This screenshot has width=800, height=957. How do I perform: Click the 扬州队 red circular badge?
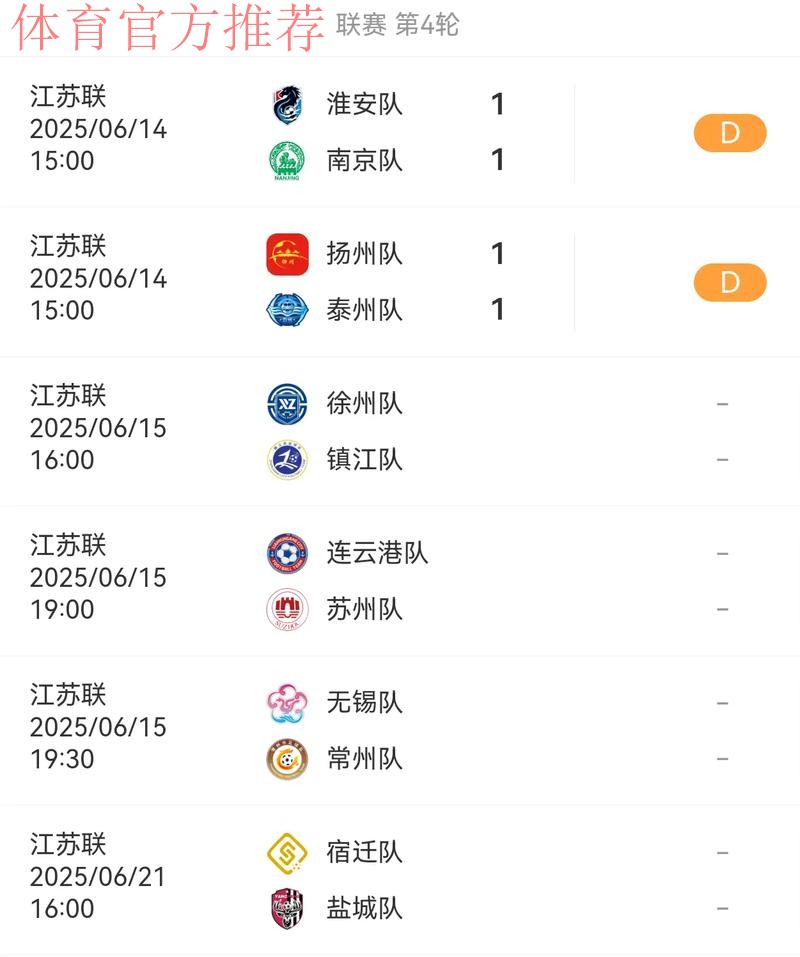287,254
